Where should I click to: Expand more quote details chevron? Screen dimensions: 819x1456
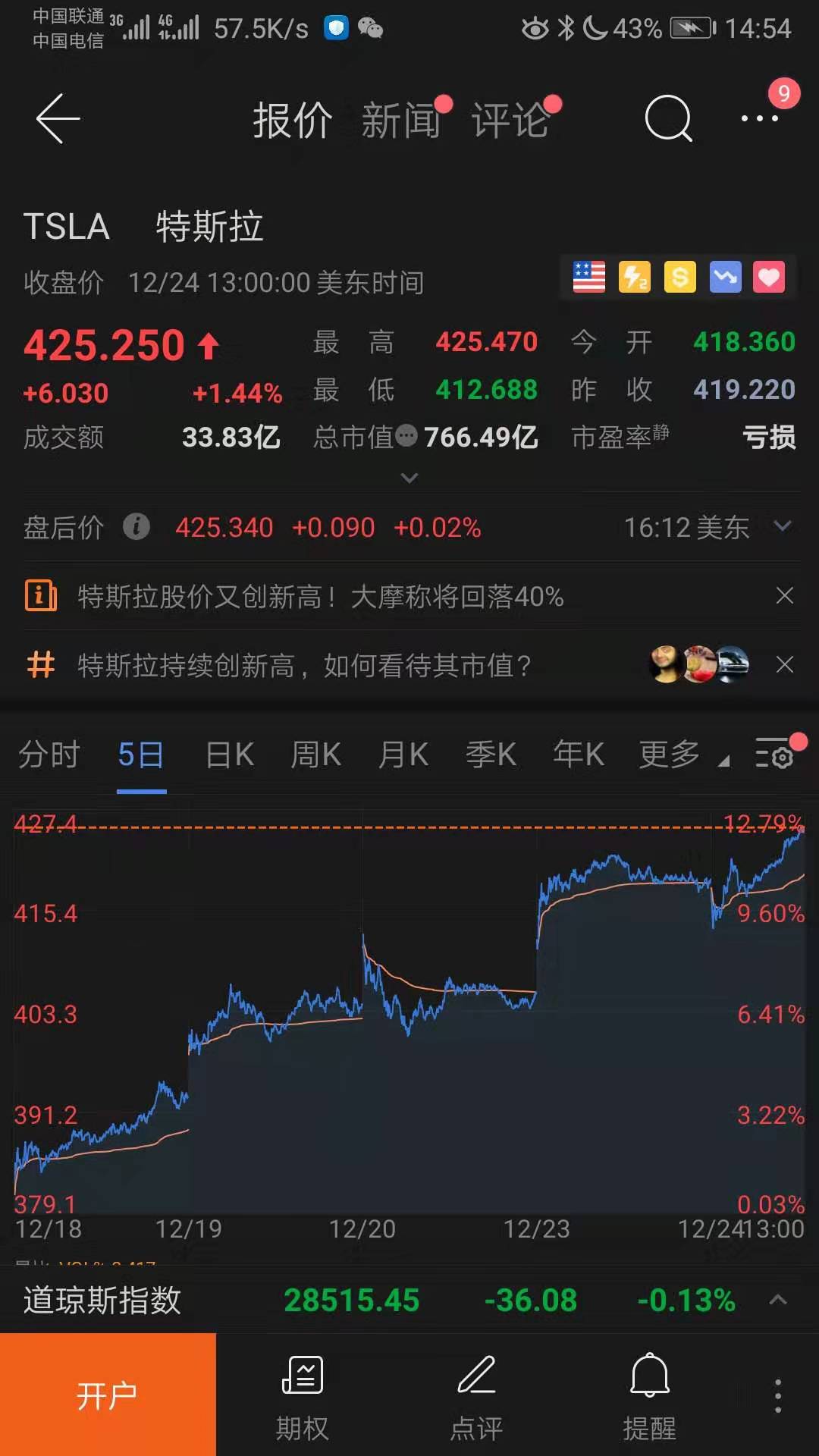click(x=409, y=478)
